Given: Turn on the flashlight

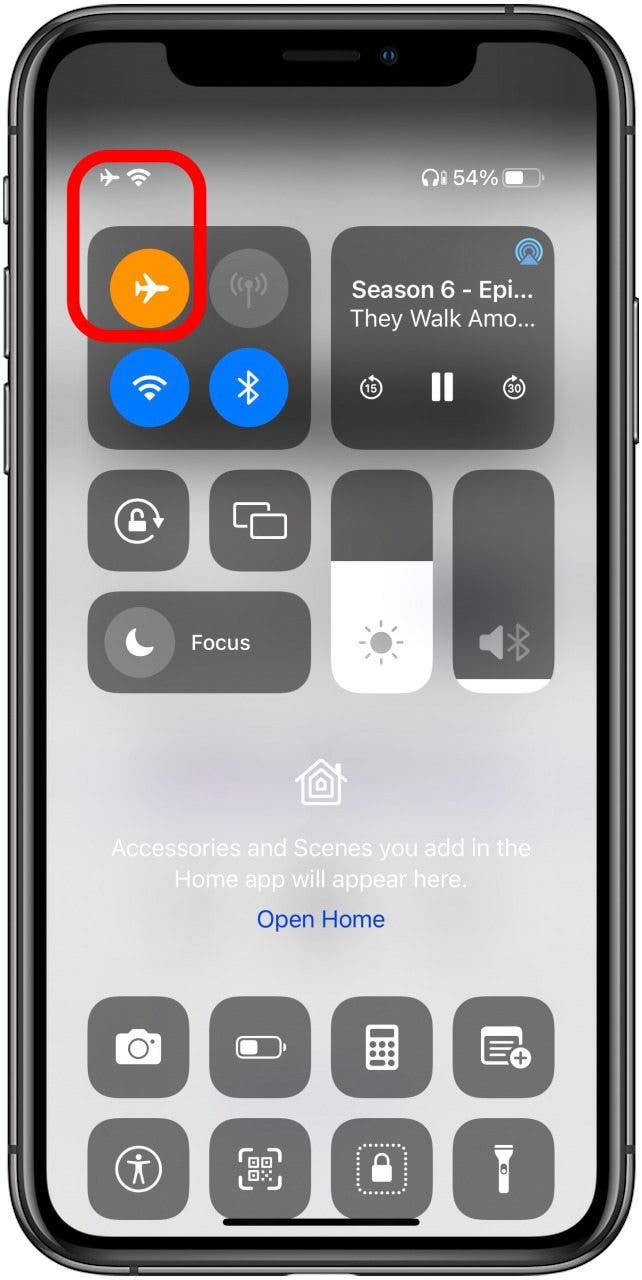Looking at the screenshot, I should [504, 1169].
